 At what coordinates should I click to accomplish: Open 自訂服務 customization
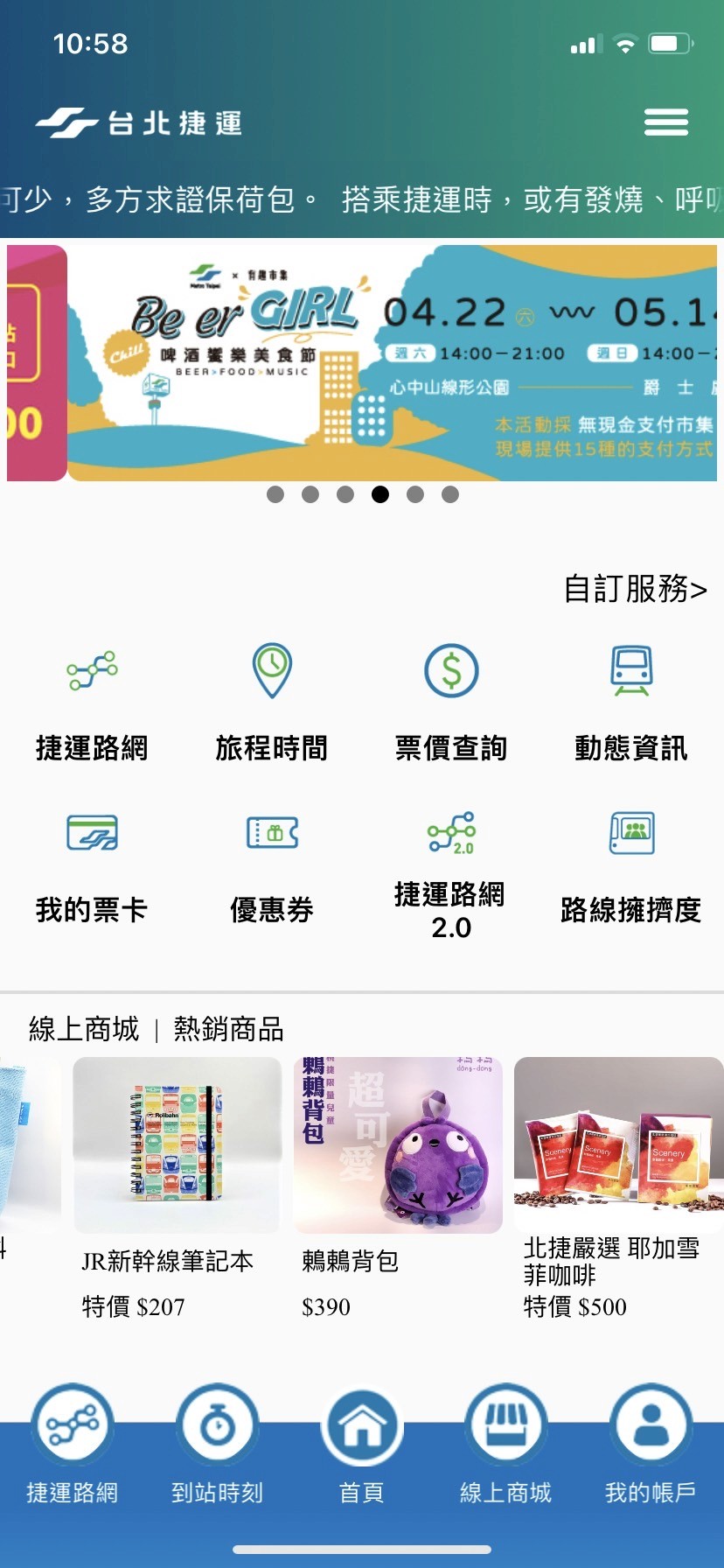pyautogui.click(x=635, y=589)
